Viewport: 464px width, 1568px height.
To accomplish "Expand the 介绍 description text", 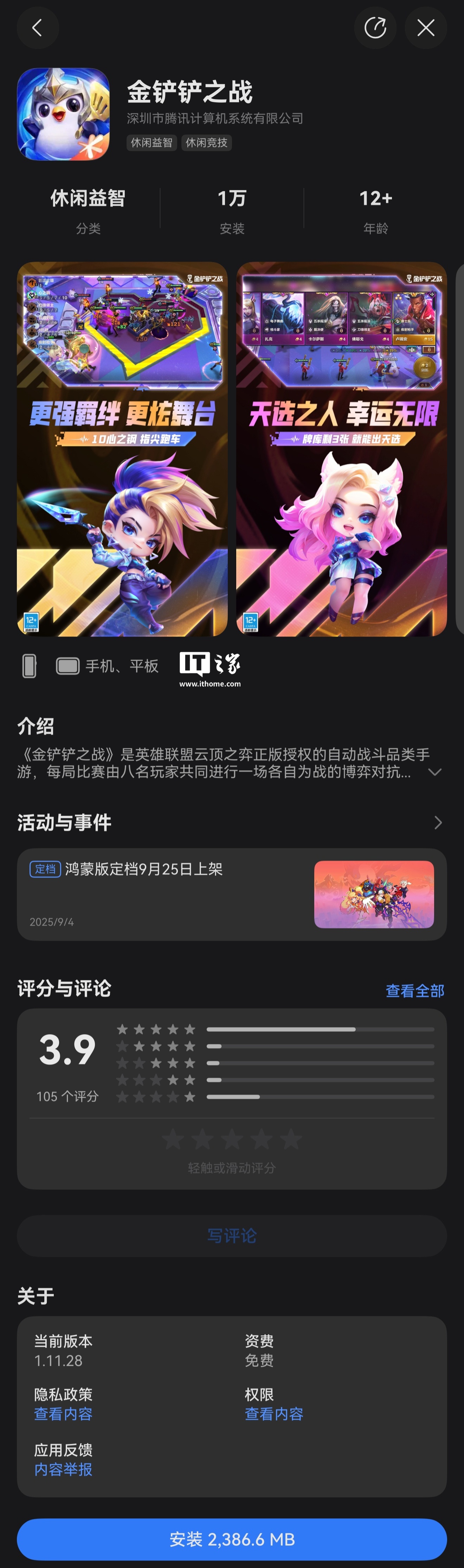I will [x=435, y=772].
